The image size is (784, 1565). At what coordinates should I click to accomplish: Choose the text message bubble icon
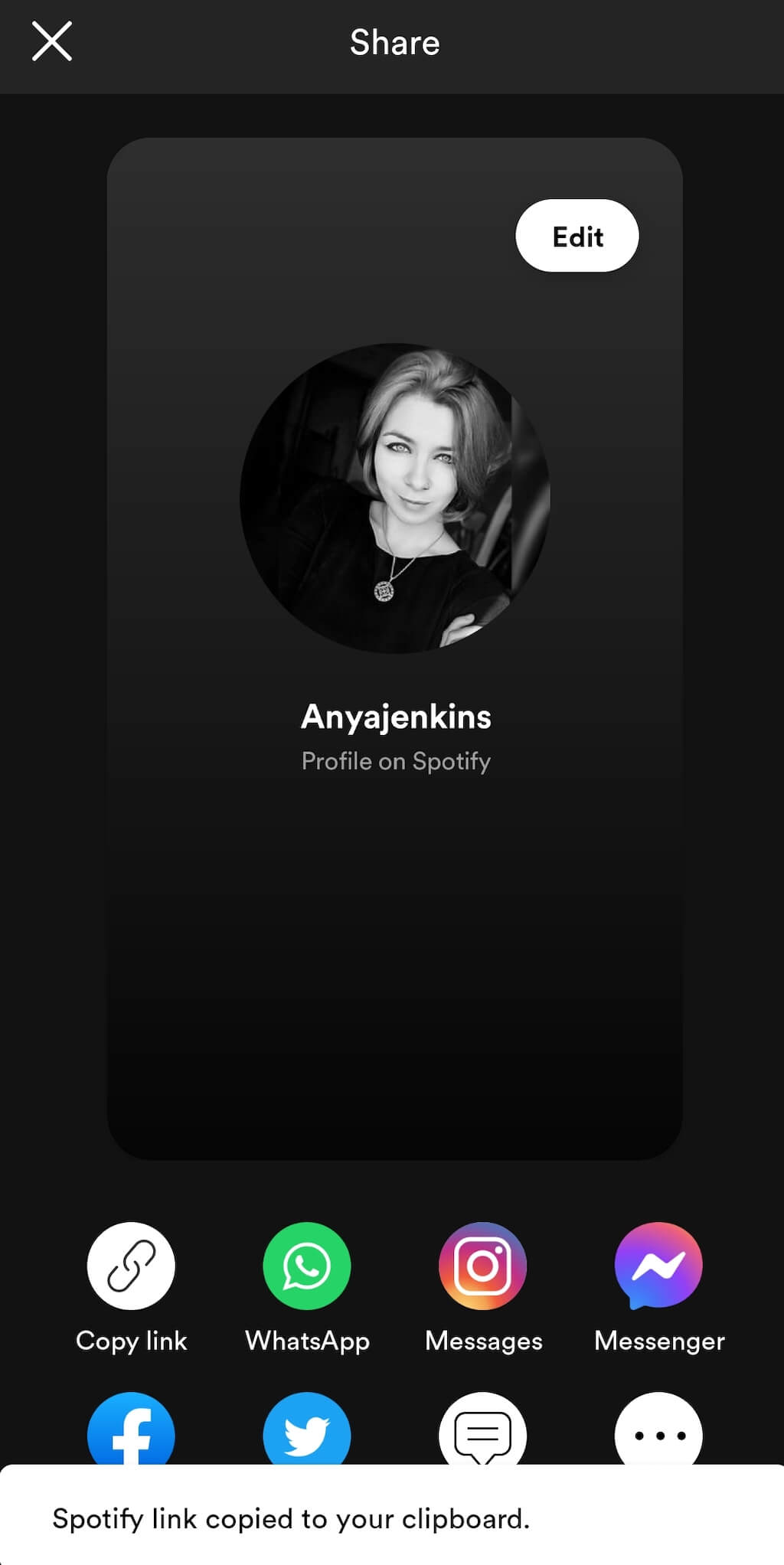482,1430
